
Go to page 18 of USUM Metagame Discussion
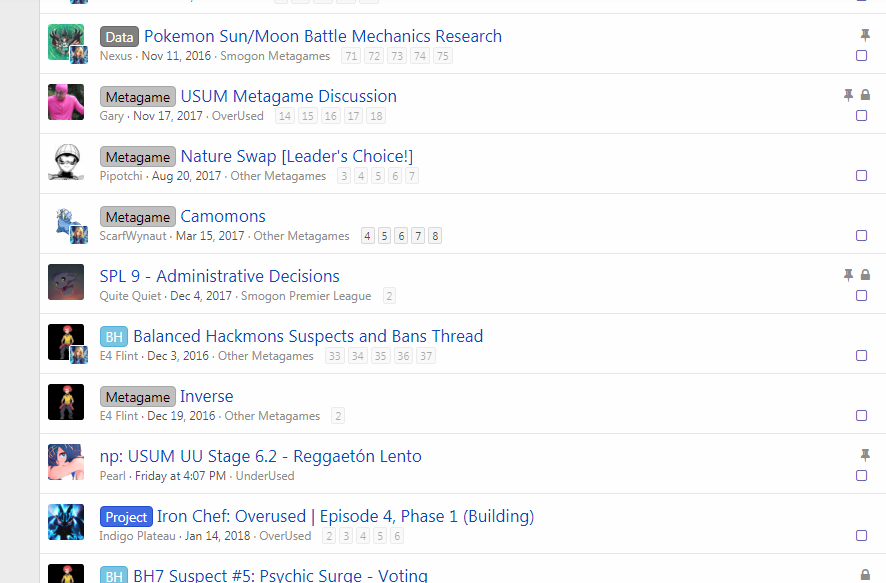pyautogui.click(x=376, y=116)
